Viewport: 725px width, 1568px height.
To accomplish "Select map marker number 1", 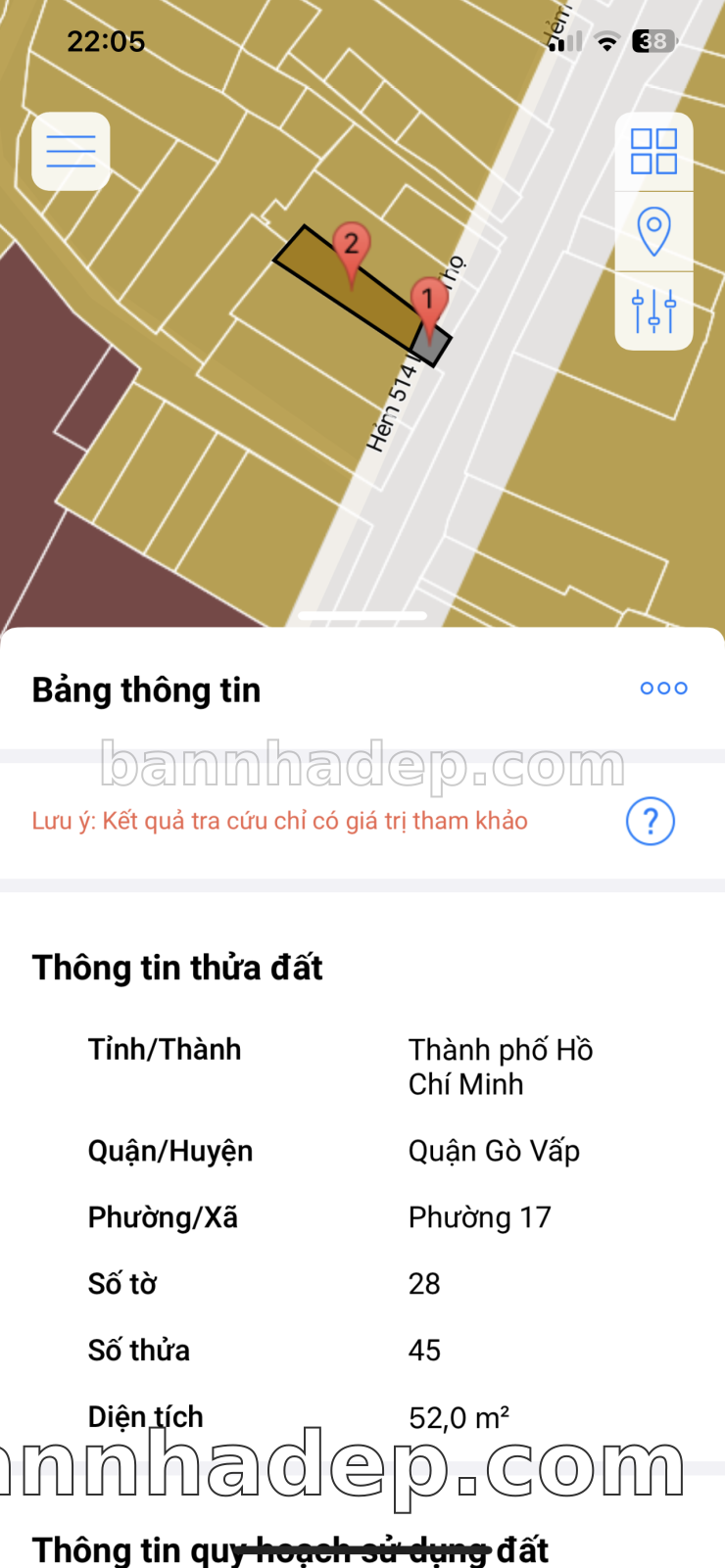I will pyautogui.click(x=427, y=300).
